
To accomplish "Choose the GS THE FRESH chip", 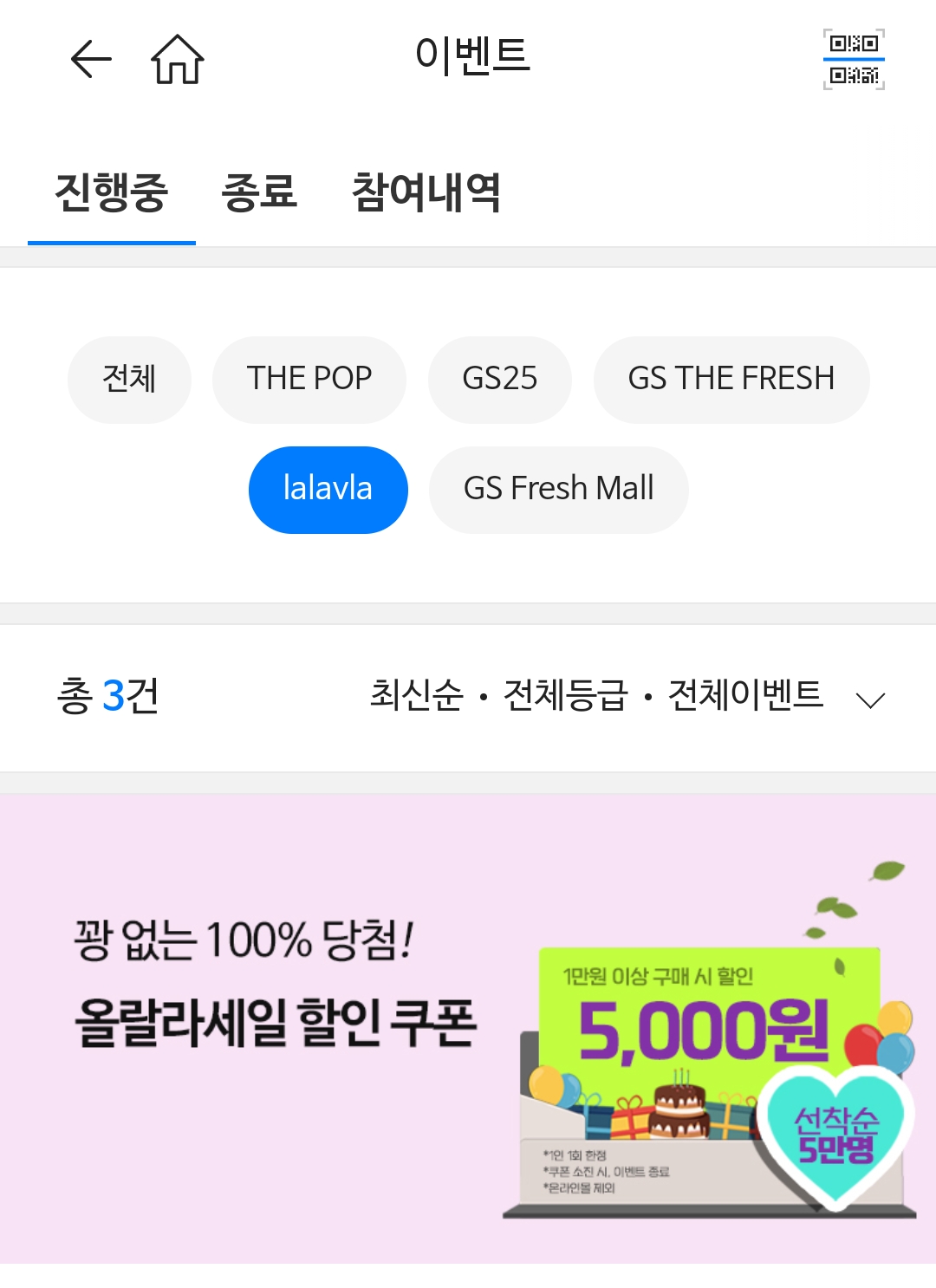I will (731, 380).
